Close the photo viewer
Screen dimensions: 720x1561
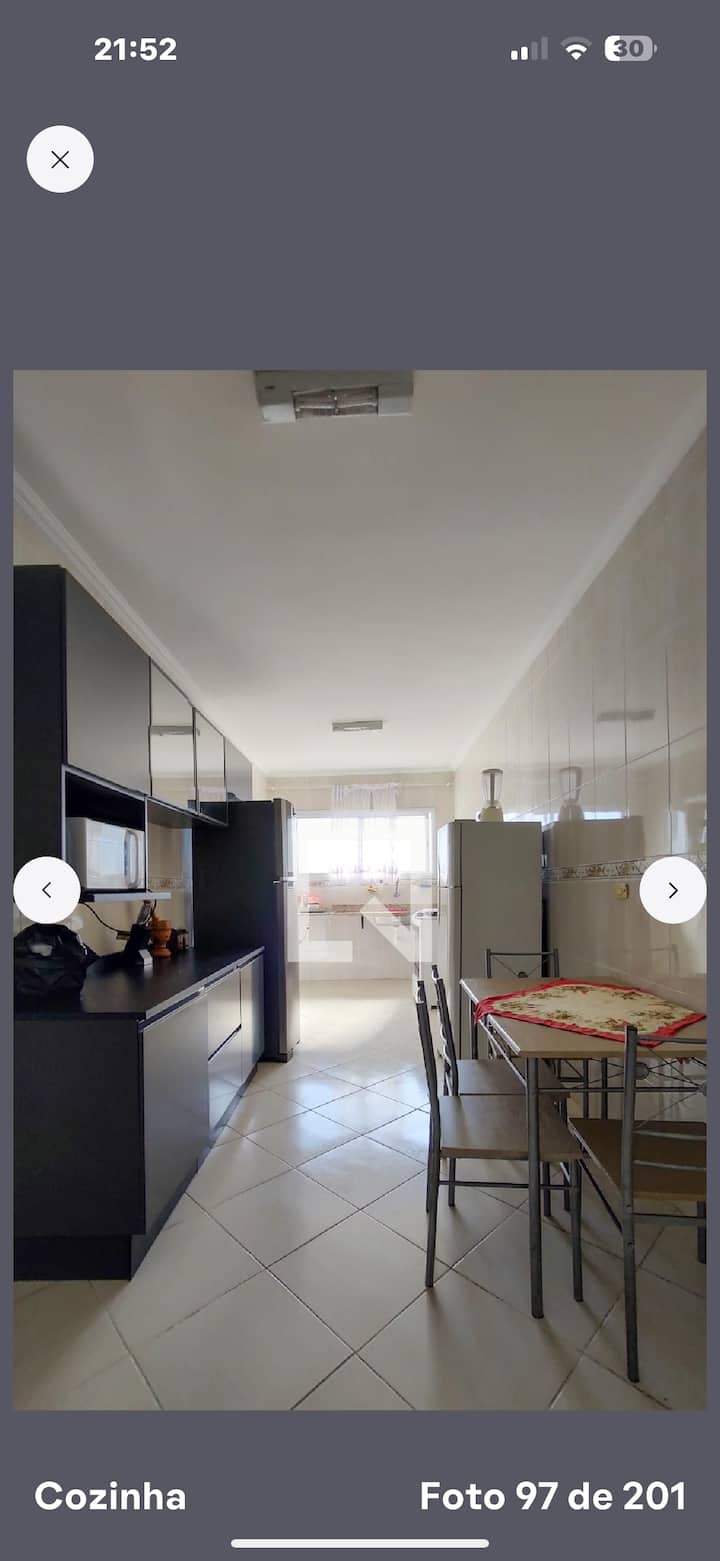pyautogui.click(x=60, y=159)
